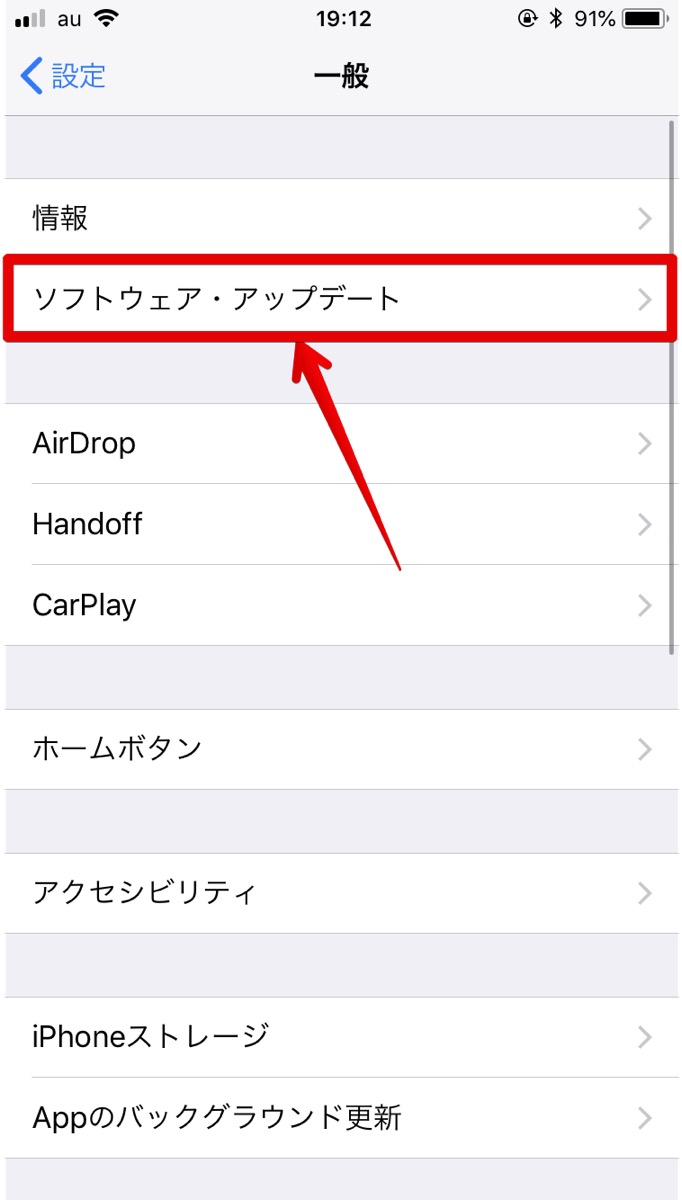
Task: Open the 情報 row
Action: (340, 219)
